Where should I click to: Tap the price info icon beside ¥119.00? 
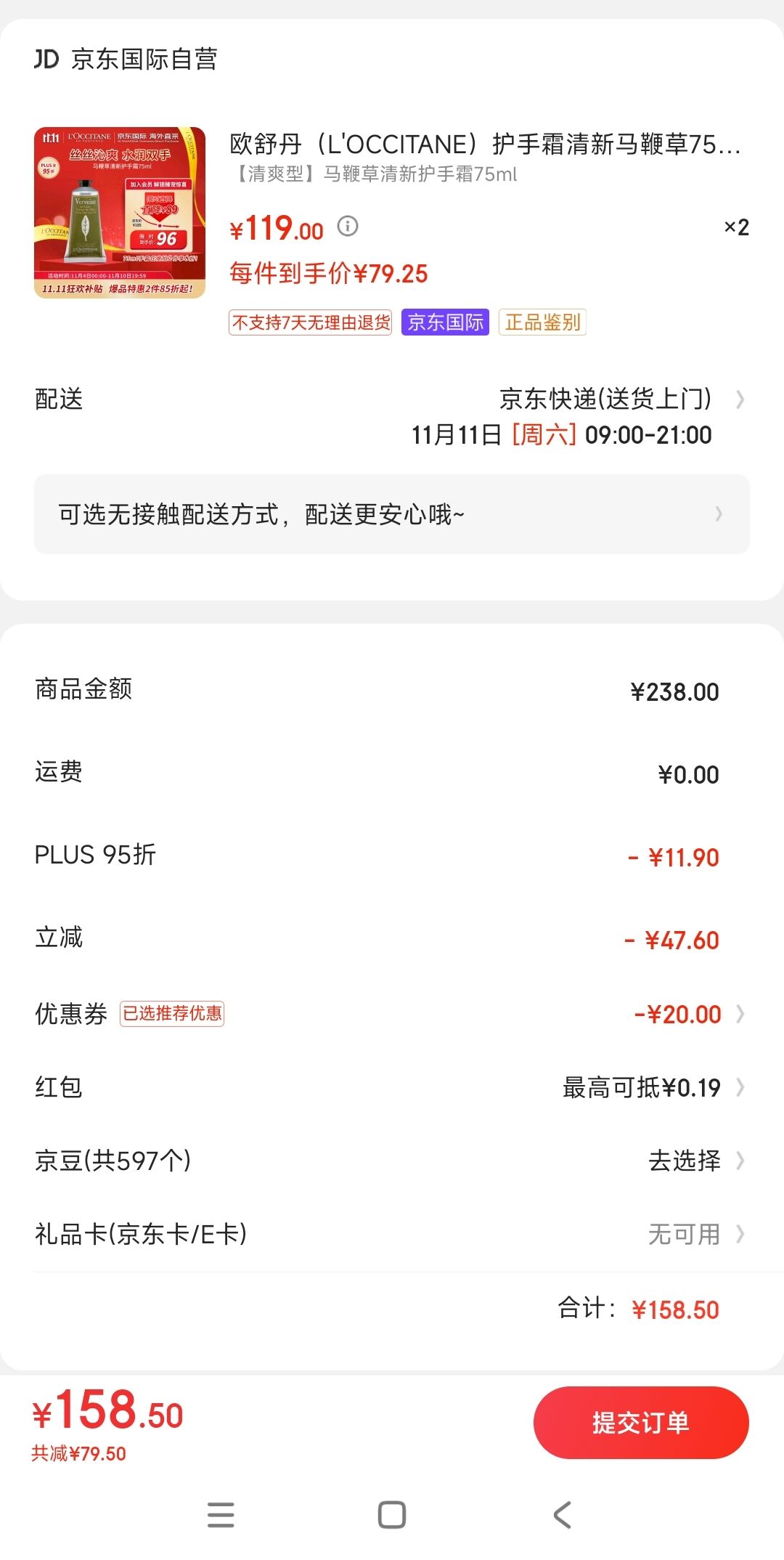click(348, 227)
